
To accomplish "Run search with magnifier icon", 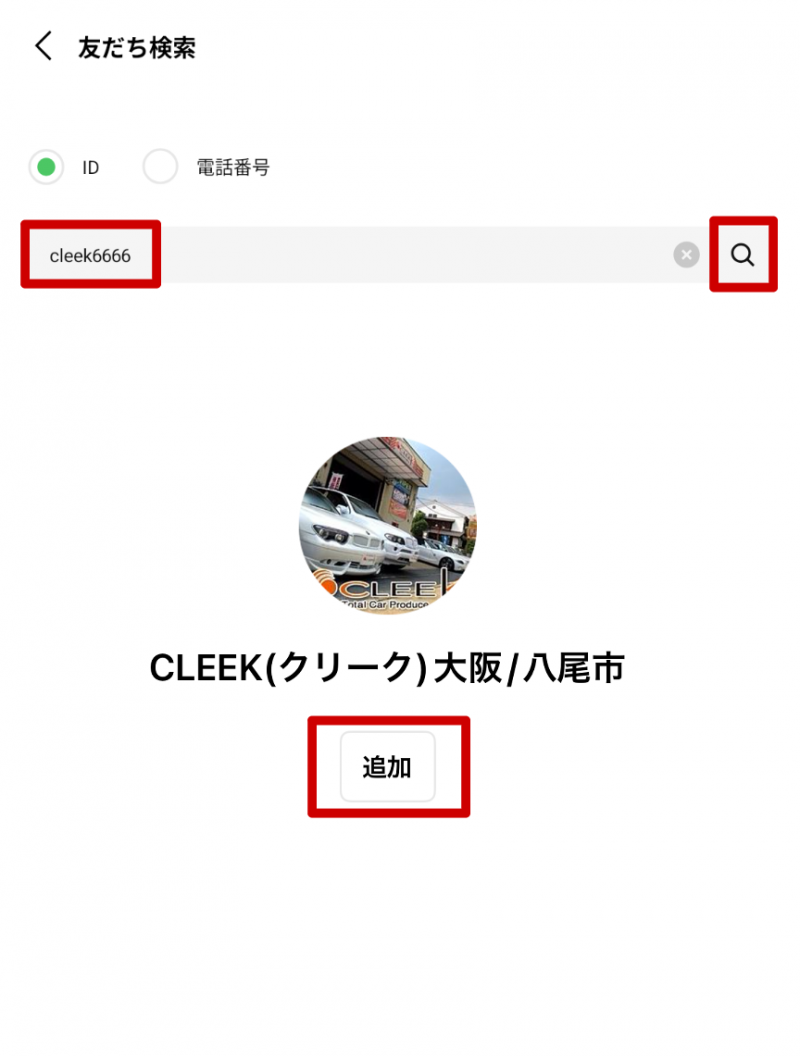I will click(x=742, y=255).
